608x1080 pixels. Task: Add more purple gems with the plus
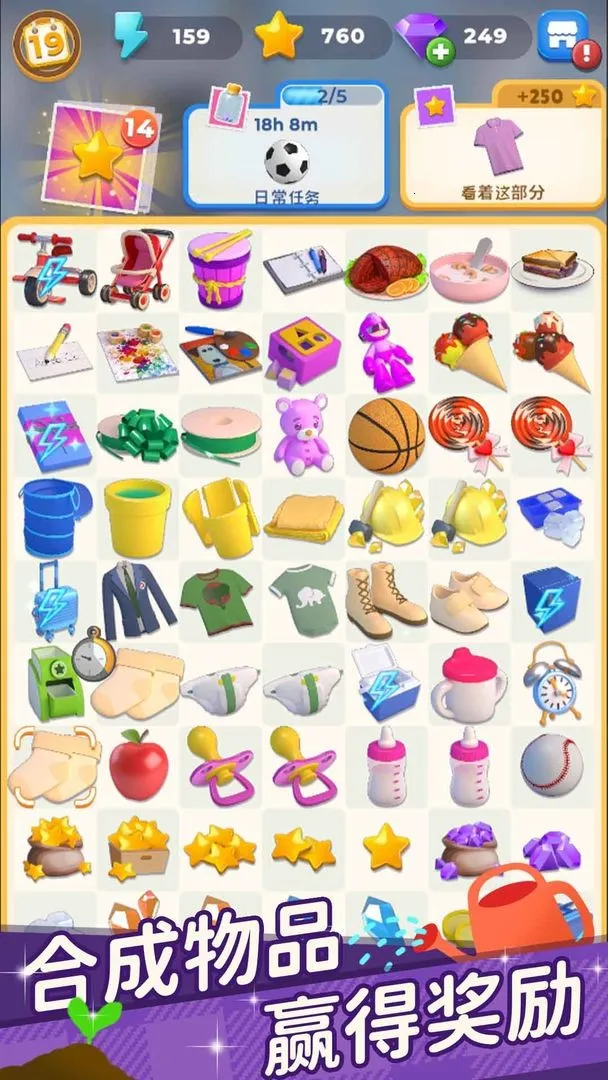click(x=439, y=51)
